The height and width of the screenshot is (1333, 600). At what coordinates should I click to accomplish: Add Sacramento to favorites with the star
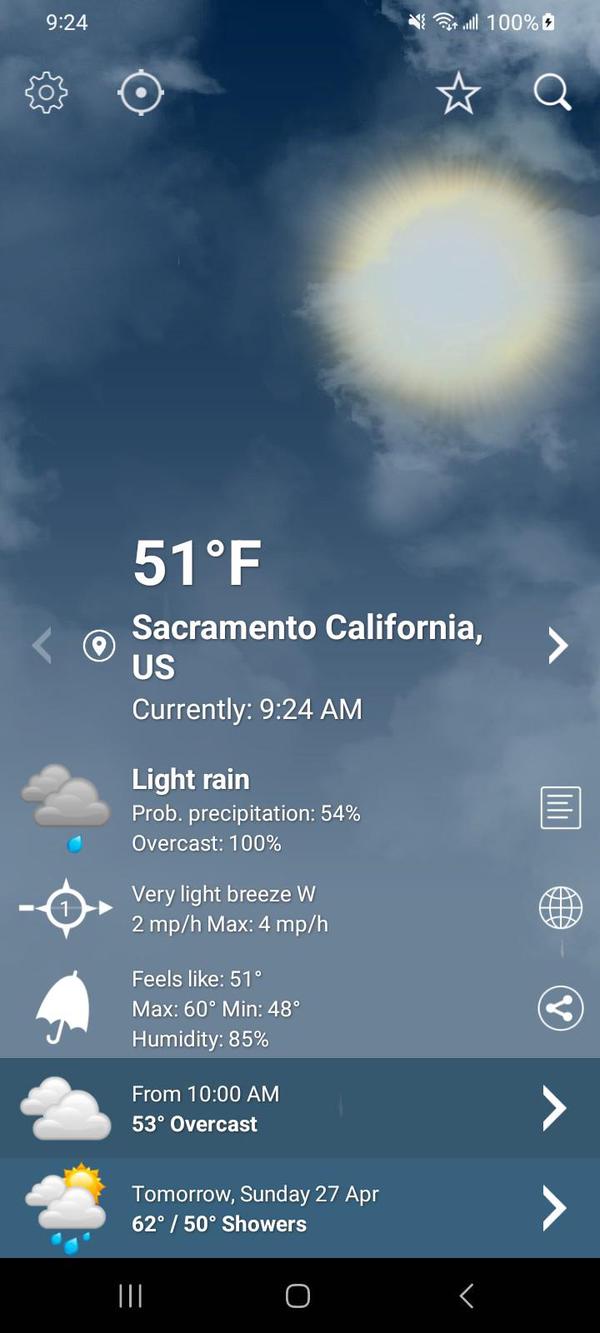[x=458, y=93]
